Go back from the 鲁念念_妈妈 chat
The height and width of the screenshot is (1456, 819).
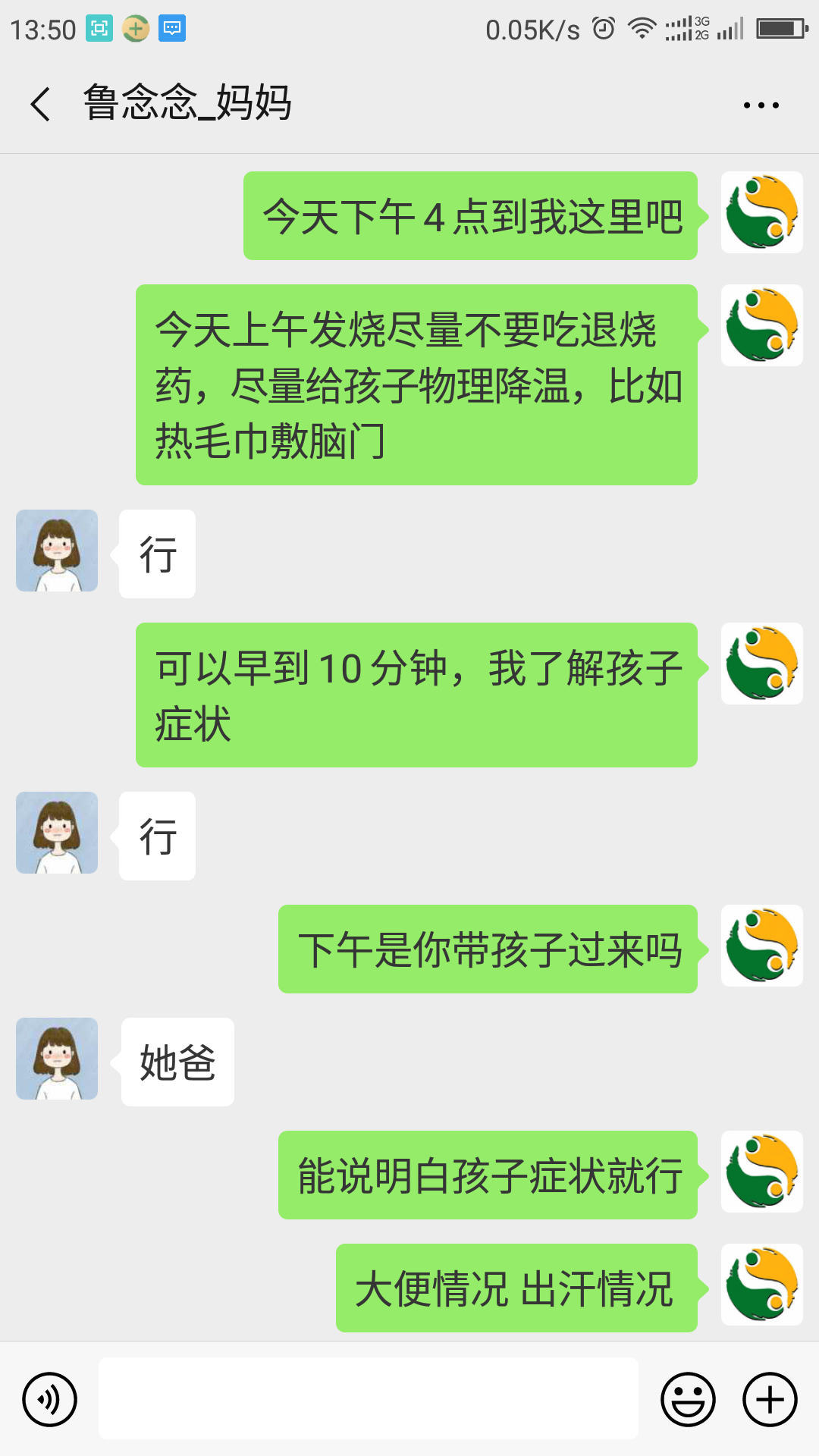41,104
